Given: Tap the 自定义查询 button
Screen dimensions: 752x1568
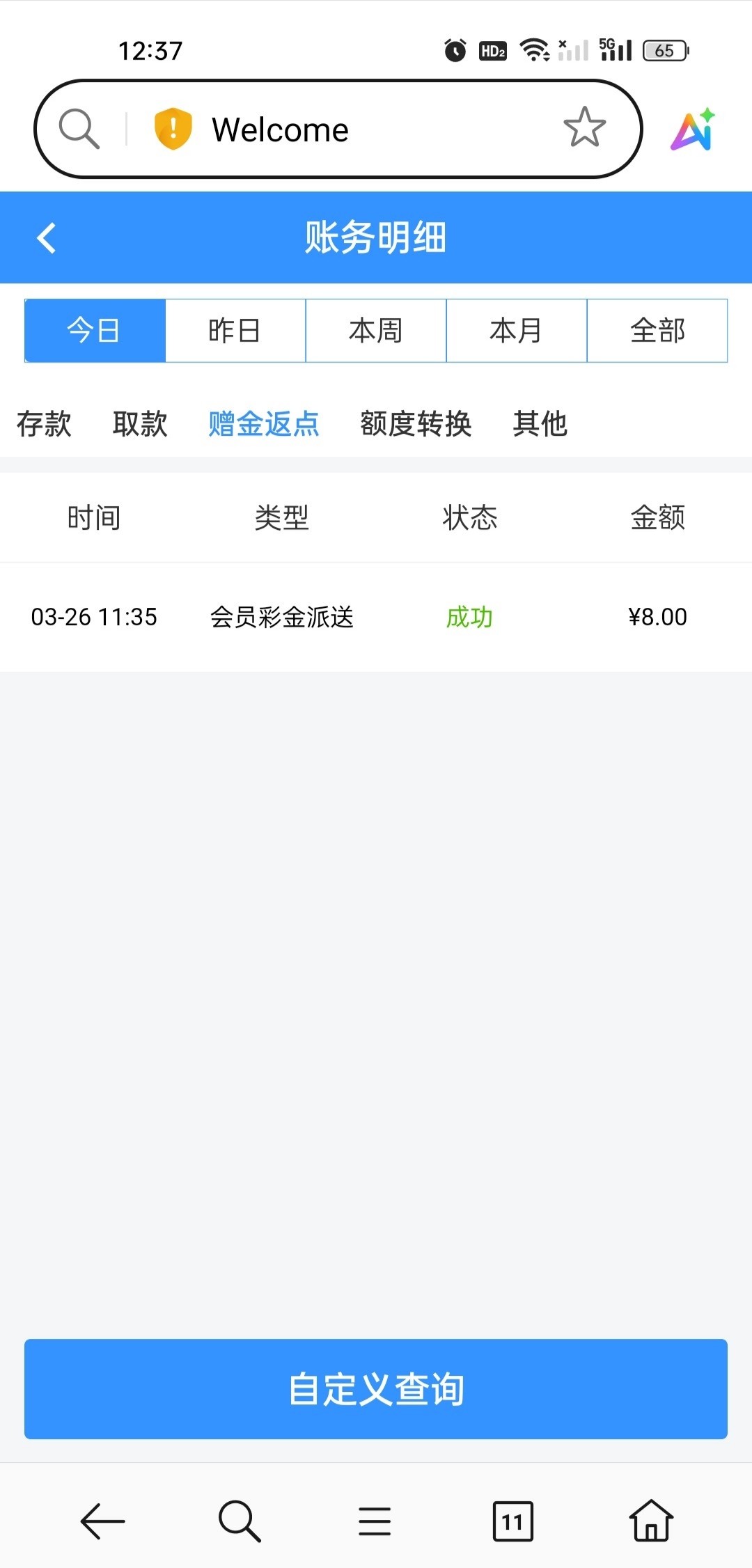Looking at the screenshot, I should pos(376,1388).
